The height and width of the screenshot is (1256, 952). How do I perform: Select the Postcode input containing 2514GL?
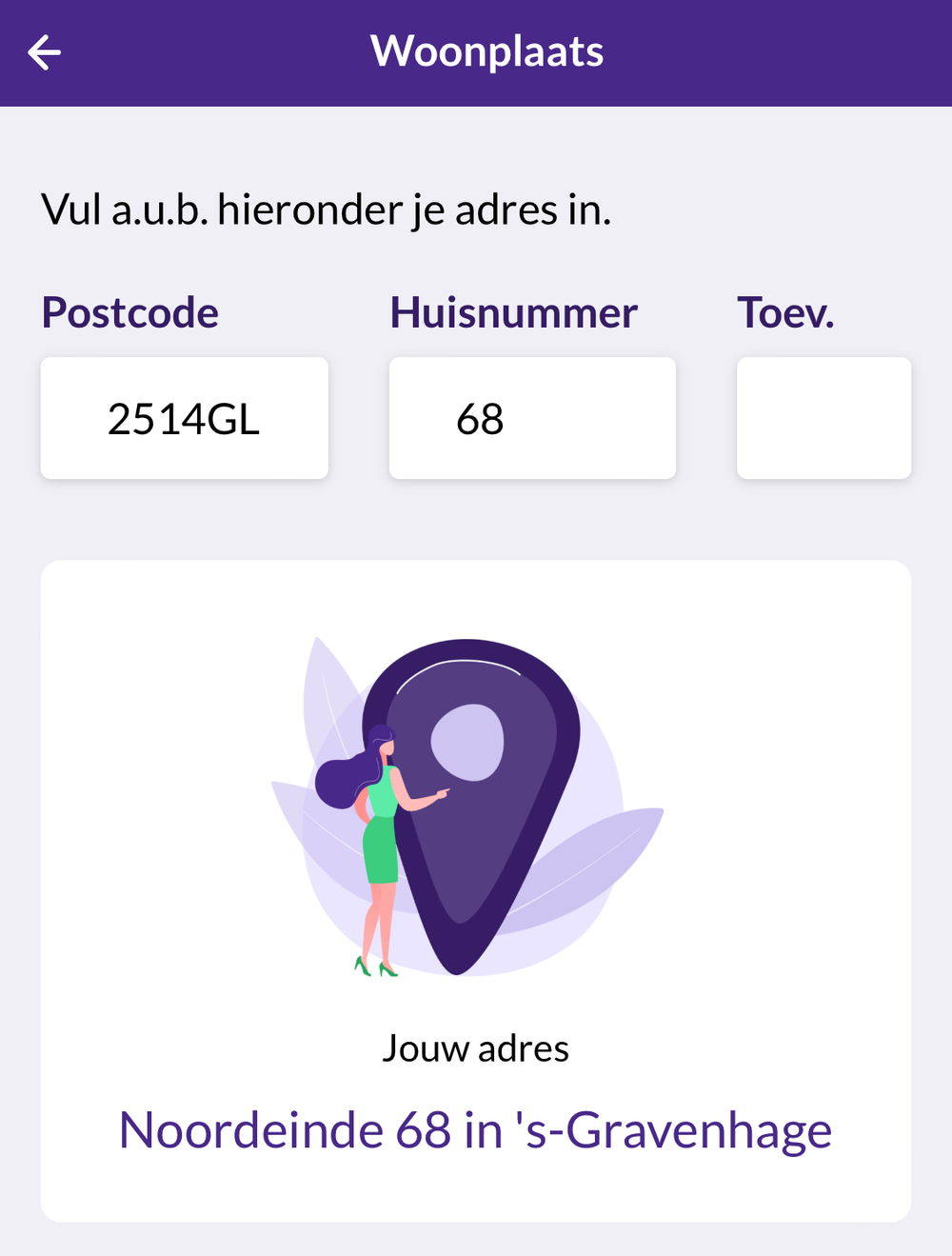(x=184, y=418)
